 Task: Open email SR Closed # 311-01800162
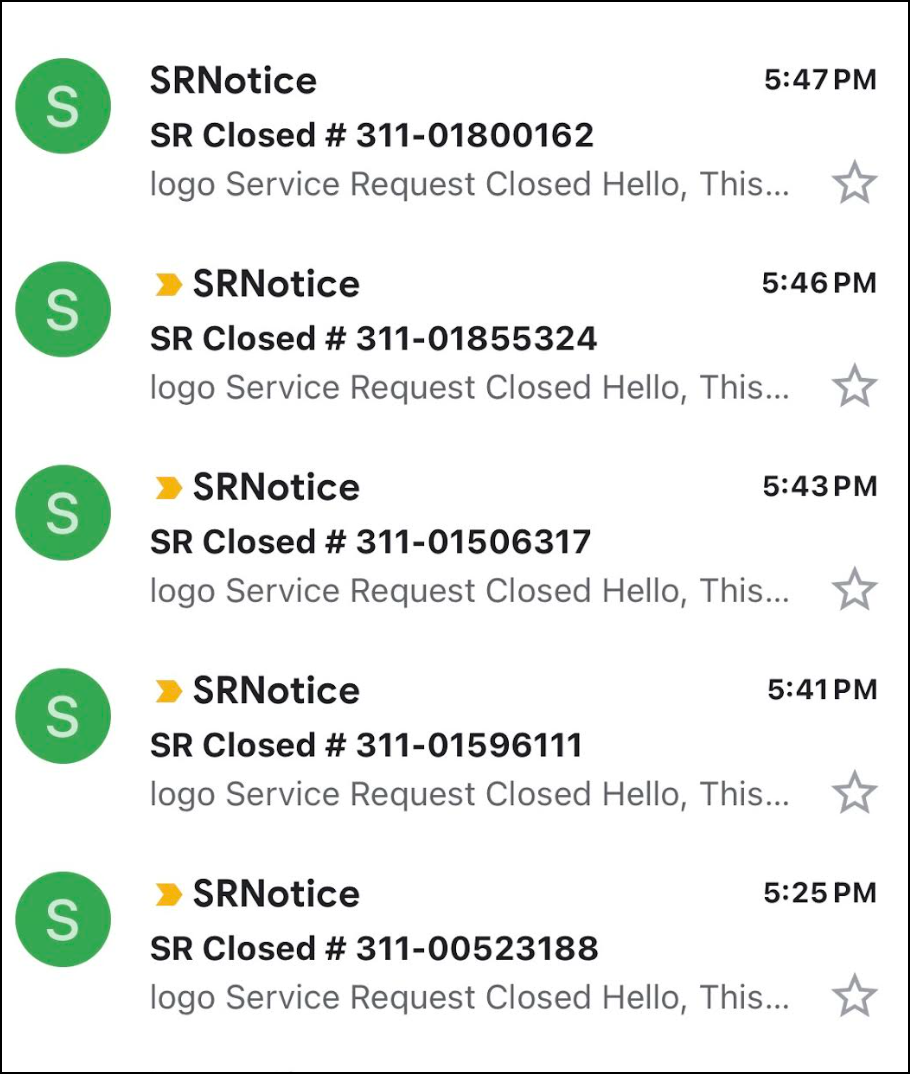371,135
